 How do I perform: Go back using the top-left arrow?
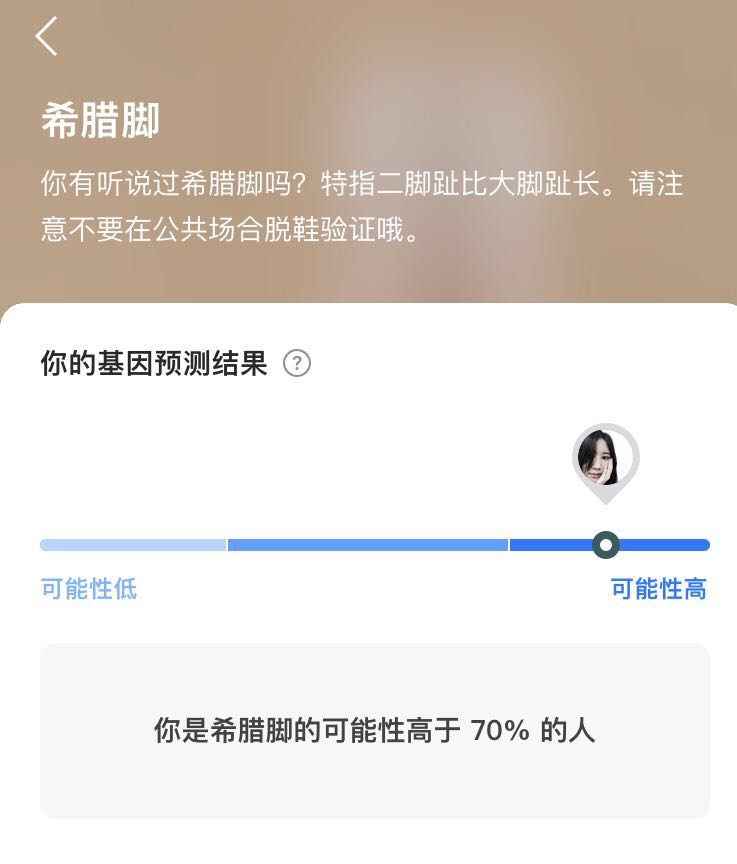[46, 37]
